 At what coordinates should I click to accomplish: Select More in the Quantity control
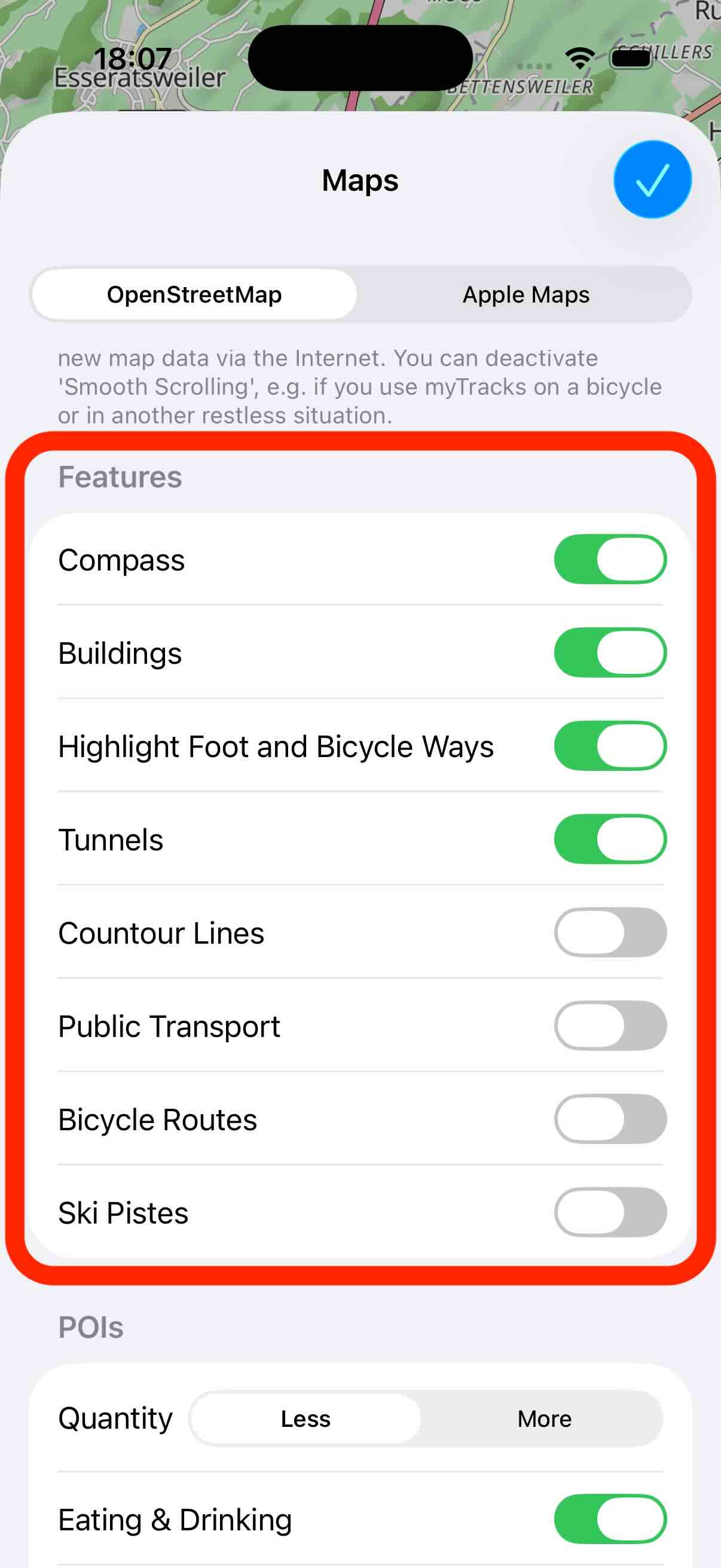pos(543,1418)
